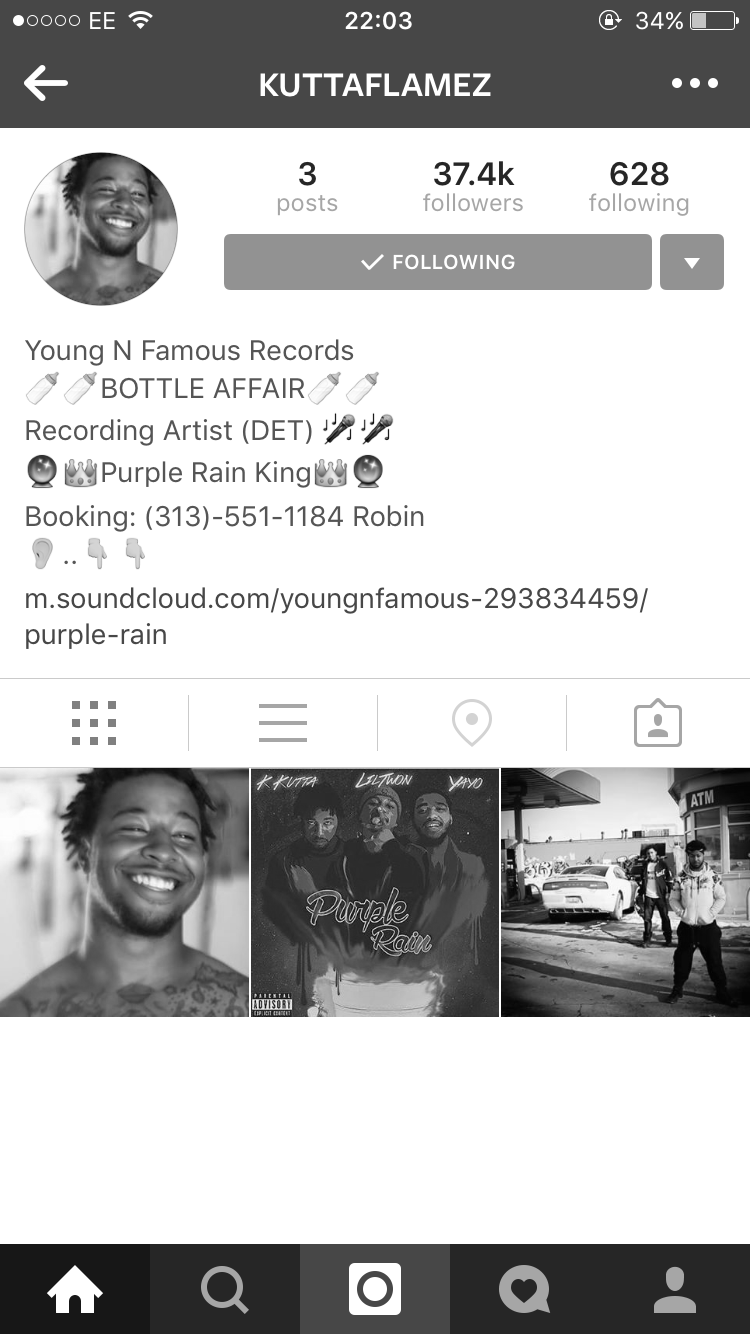
Task: Open the three-dot options menu
Action: pos(694,83)
